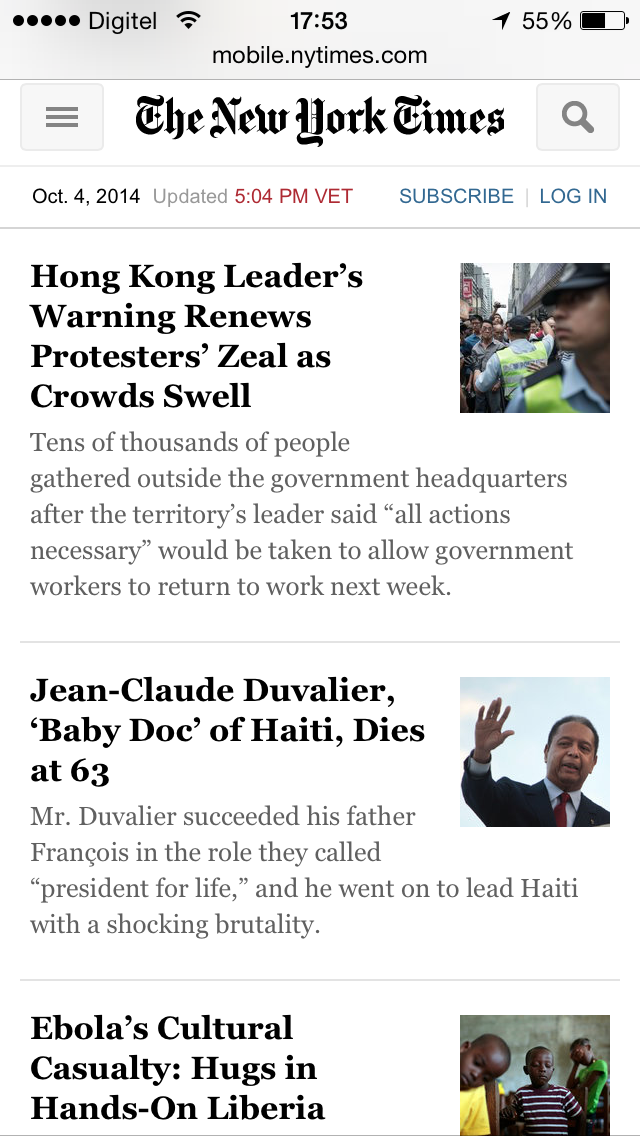Open Ebola's Cultural Casualty story
Screen dimensions: 640x1136
point(177,1068)
